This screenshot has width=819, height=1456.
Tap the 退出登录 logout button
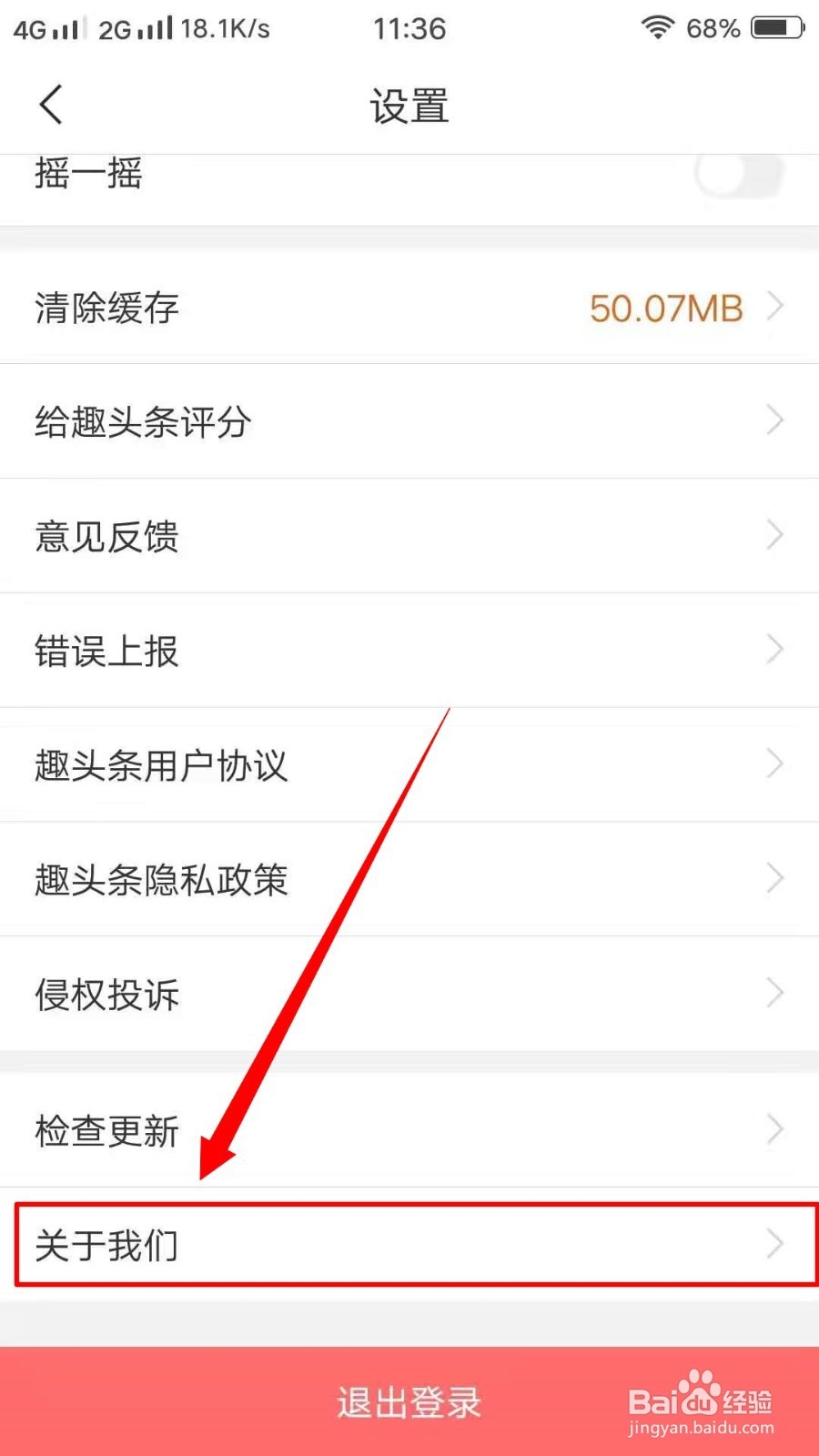tap(409, 1403)
